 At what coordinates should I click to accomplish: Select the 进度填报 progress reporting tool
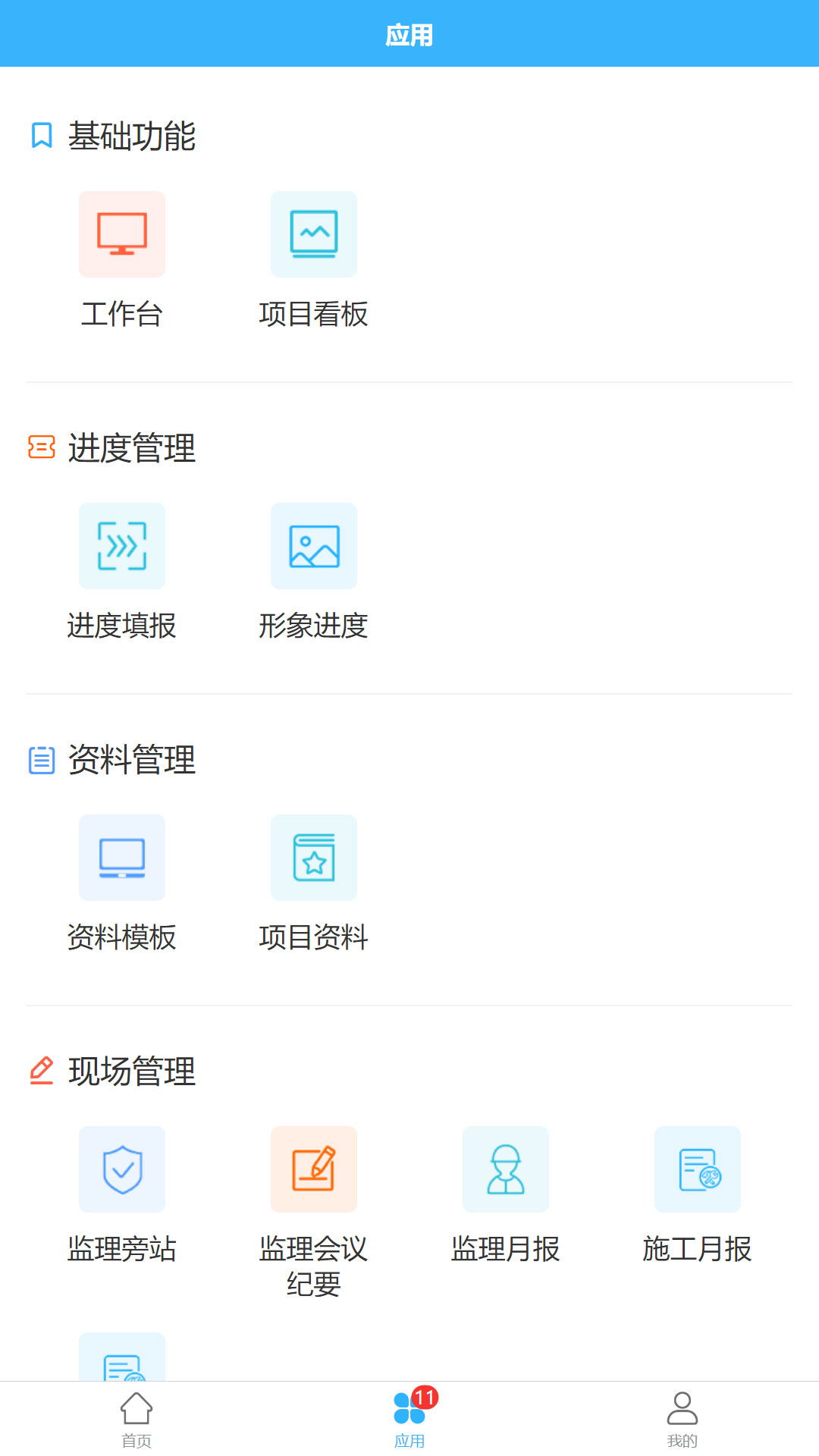click(x=121, y=546)
